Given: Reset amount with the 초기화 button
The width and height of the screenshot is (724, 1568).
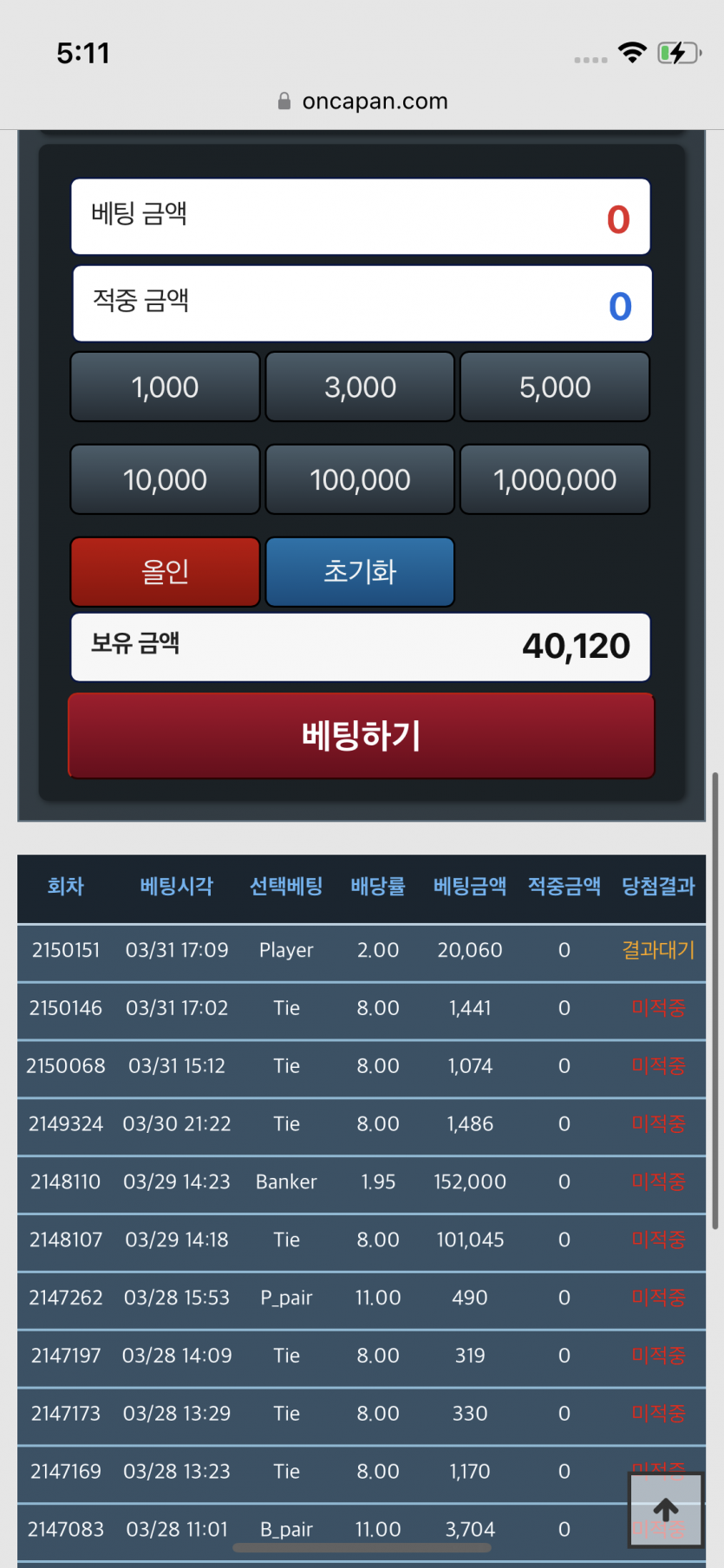Looking at the screenshot, I should pyautogui.click(x=360, y=572).
